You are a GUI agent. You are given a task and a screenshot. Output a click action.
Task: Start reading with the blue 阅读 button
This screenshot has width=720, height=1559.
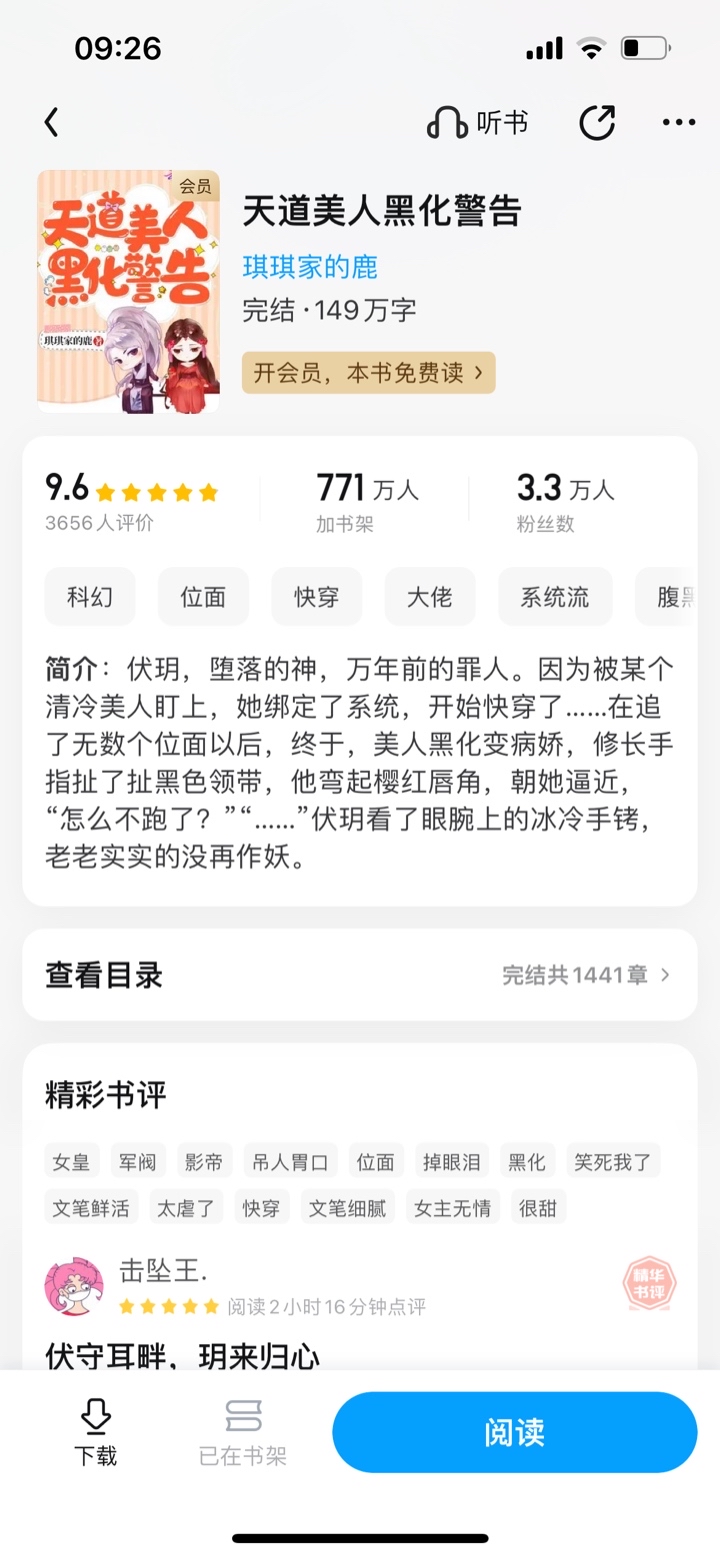514,1432
